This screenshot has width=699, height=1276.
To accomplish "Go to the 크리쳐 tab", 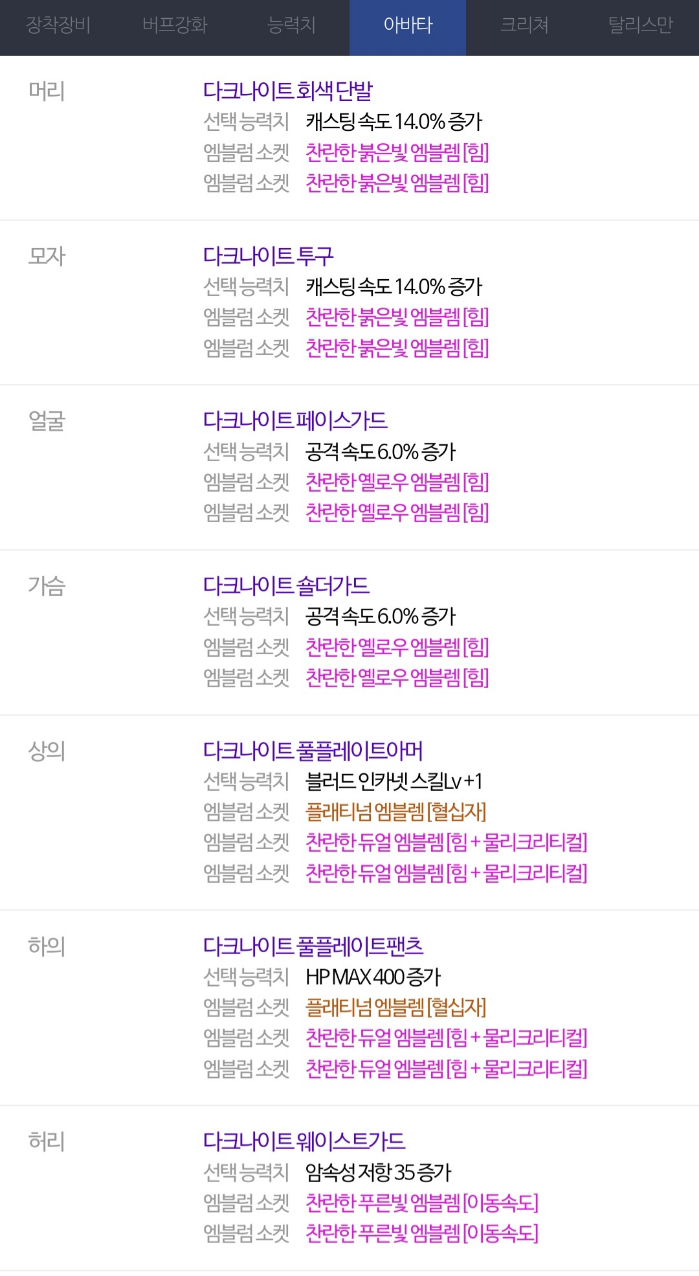I will pos(524,26).
